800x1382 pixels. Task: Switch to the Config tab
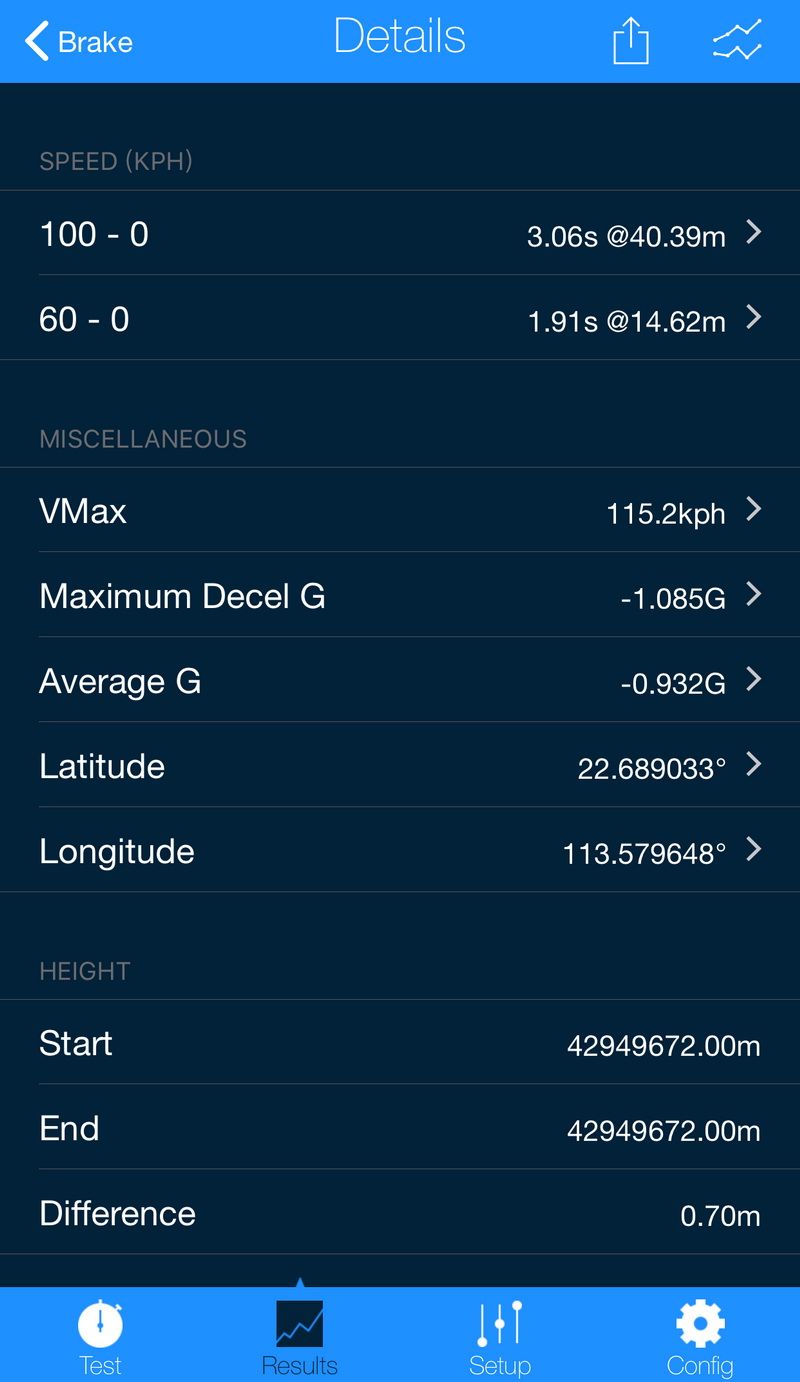click(x=700, y=1336)
